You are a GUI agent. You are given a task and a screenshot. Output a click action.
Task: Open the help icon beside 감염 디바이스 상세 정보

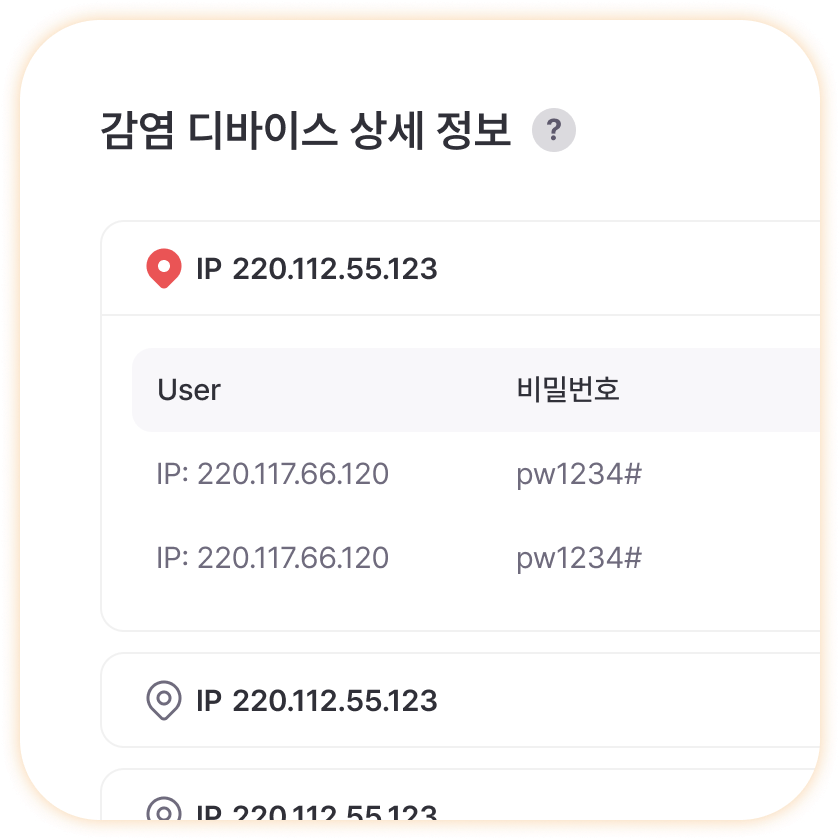(x=553, y=131)
